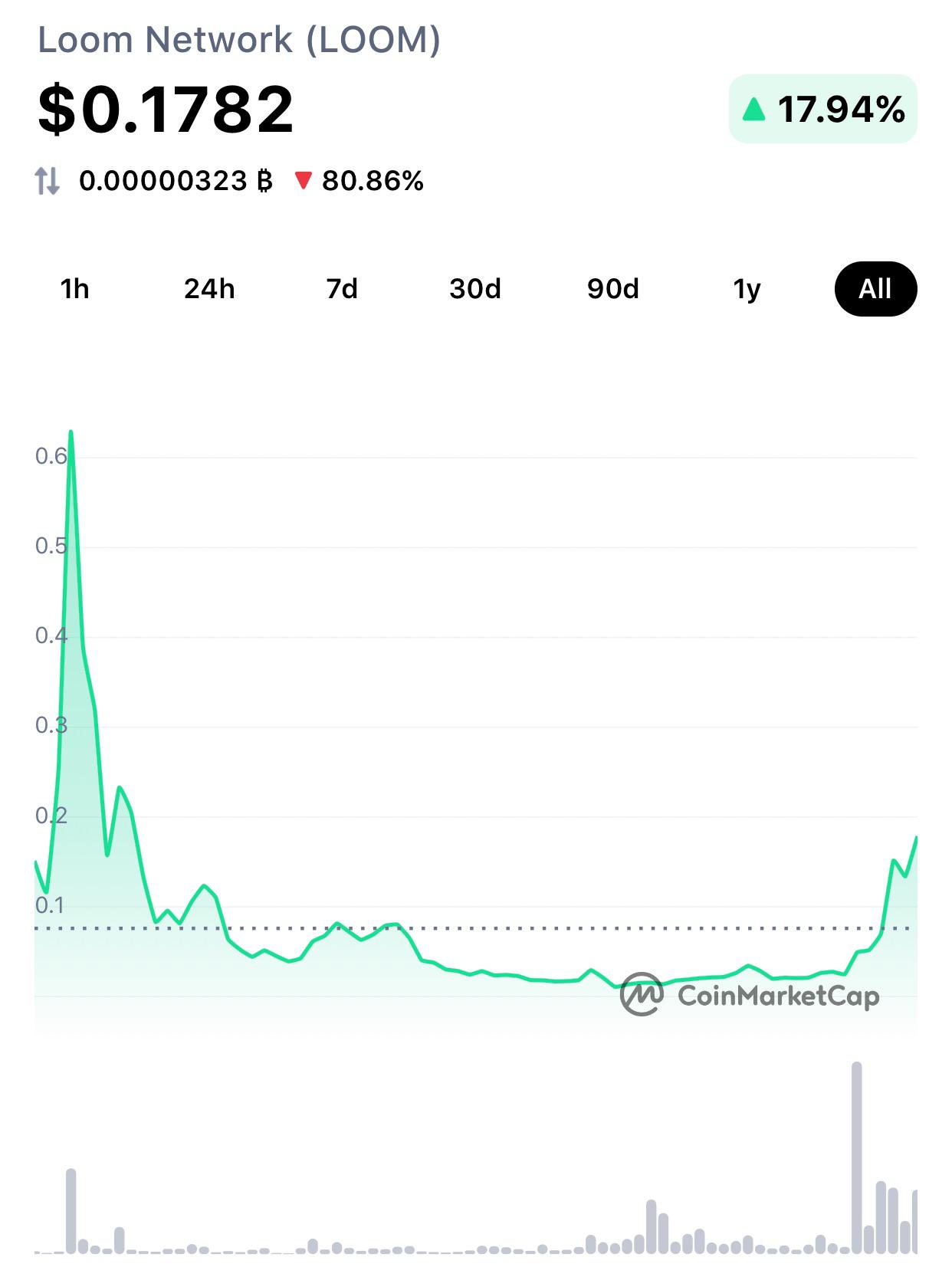Switch to the 1h chart view
The width and height of the screenshot is (952, 1277).
coord(74,289)
